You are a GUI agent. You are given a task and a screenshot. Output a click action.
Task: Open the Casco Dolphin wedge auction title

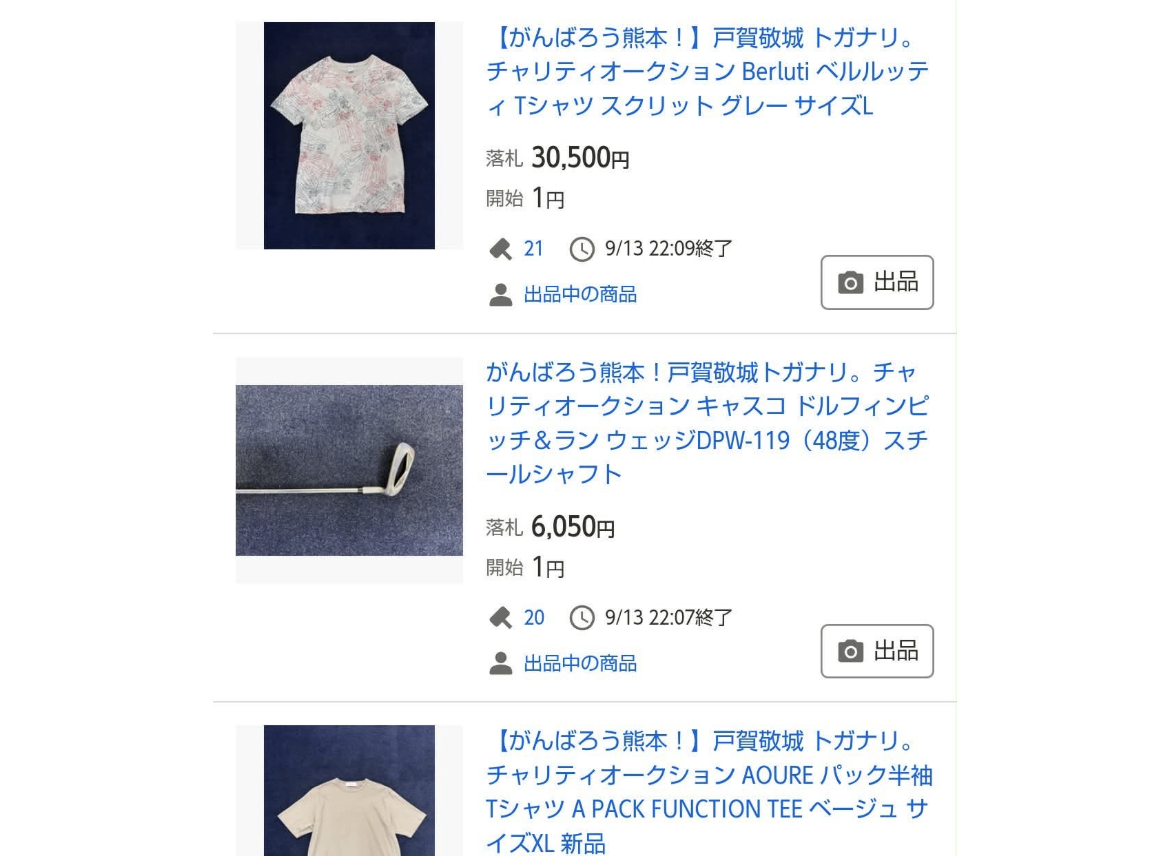[708, 422]
